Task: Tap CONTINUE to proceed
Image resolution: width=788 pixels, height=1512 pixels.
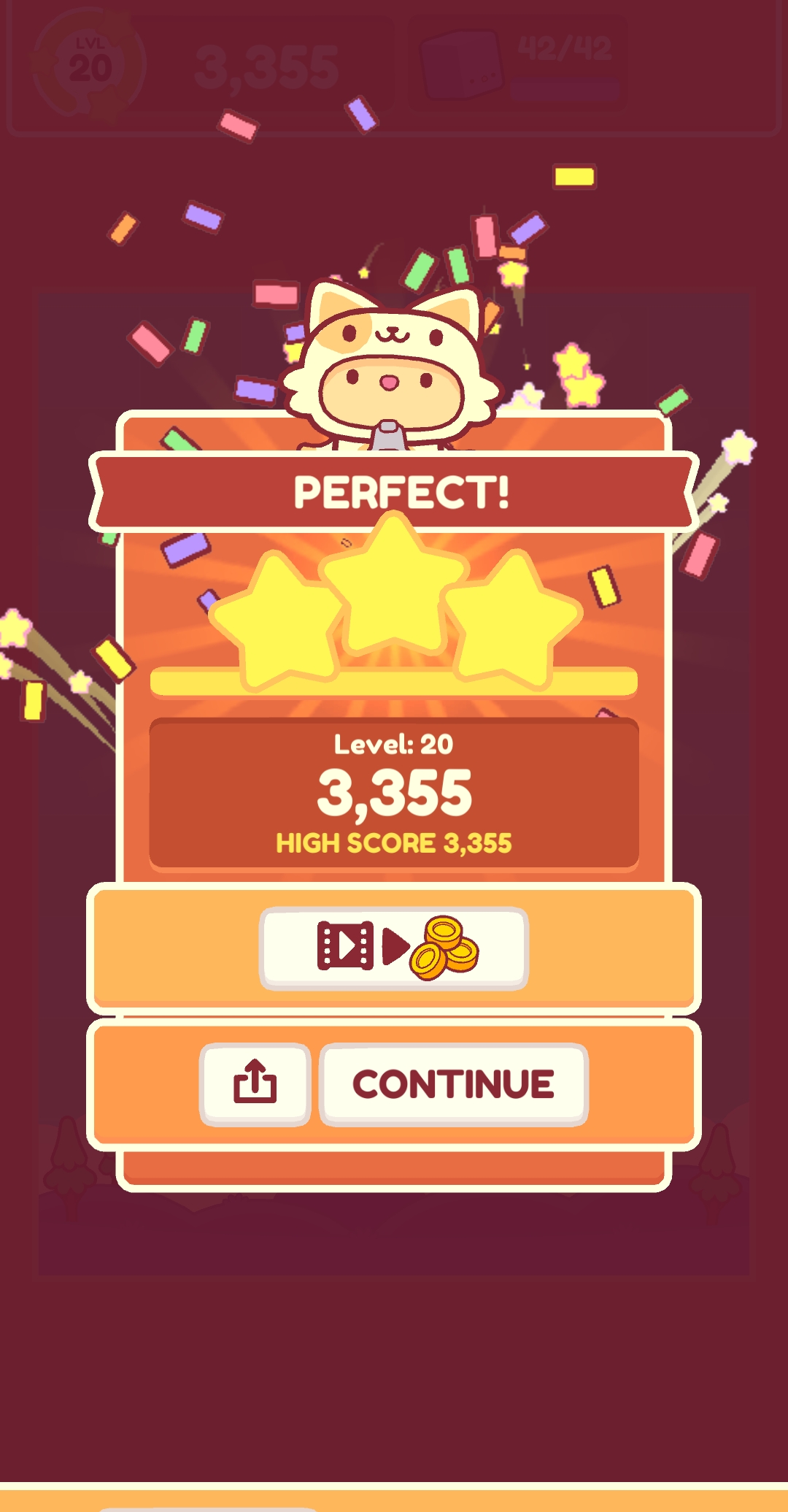Action: [x=453, y=1084]
